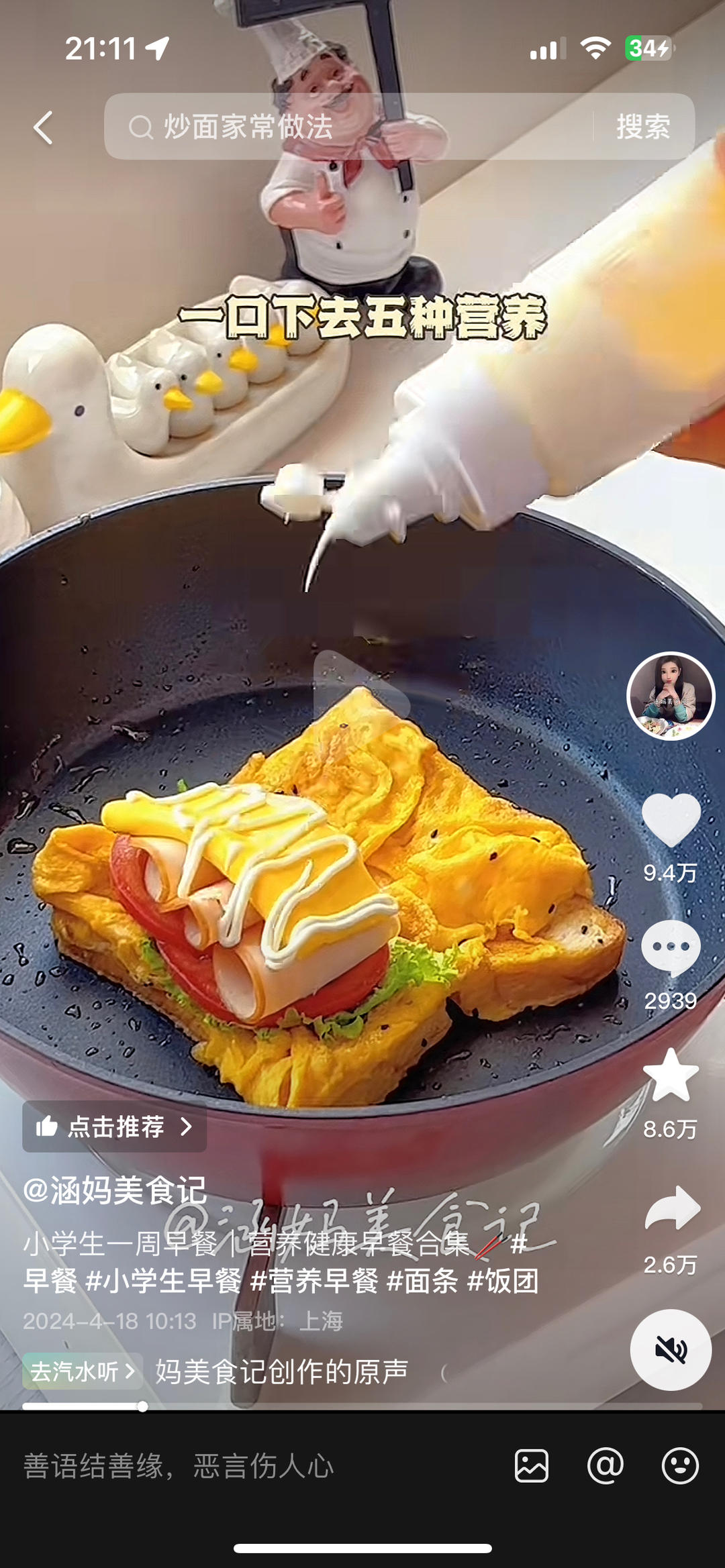Open the search box showing 炒面家常做法
Viewport: 725px width, 1568px height.
(x=349, y=127)
